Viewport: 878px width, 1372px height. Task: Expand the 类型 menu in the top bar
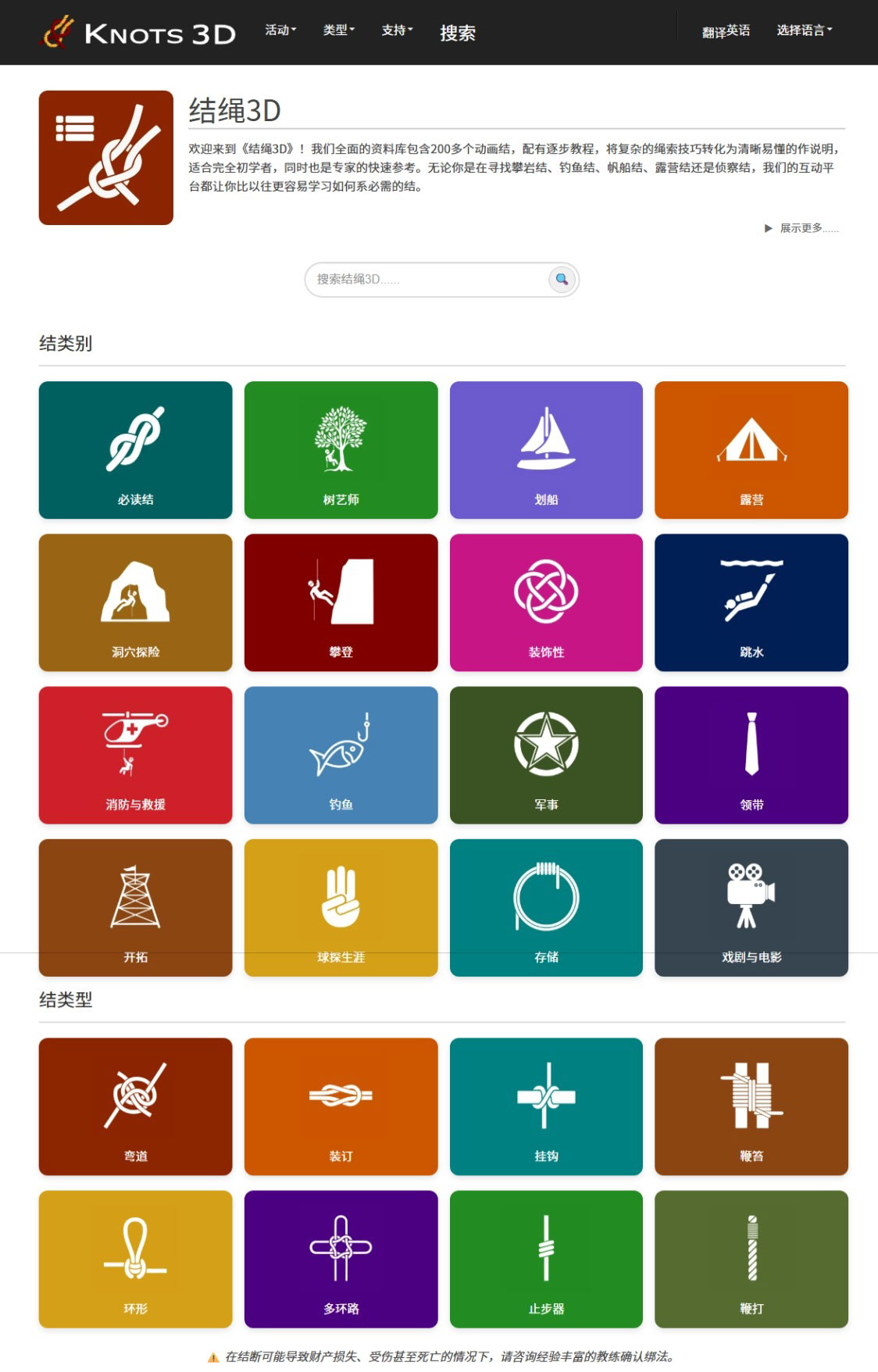point(339,30)
